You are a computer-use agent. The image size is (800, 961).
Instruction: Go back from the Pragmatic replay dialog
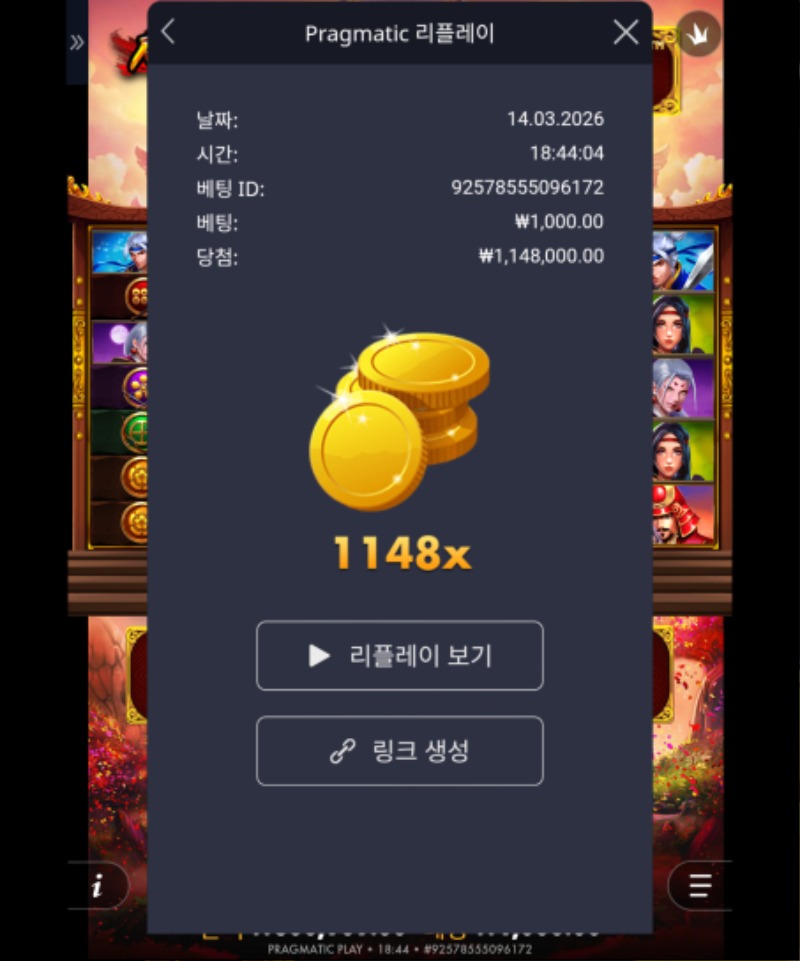(168, 32)
